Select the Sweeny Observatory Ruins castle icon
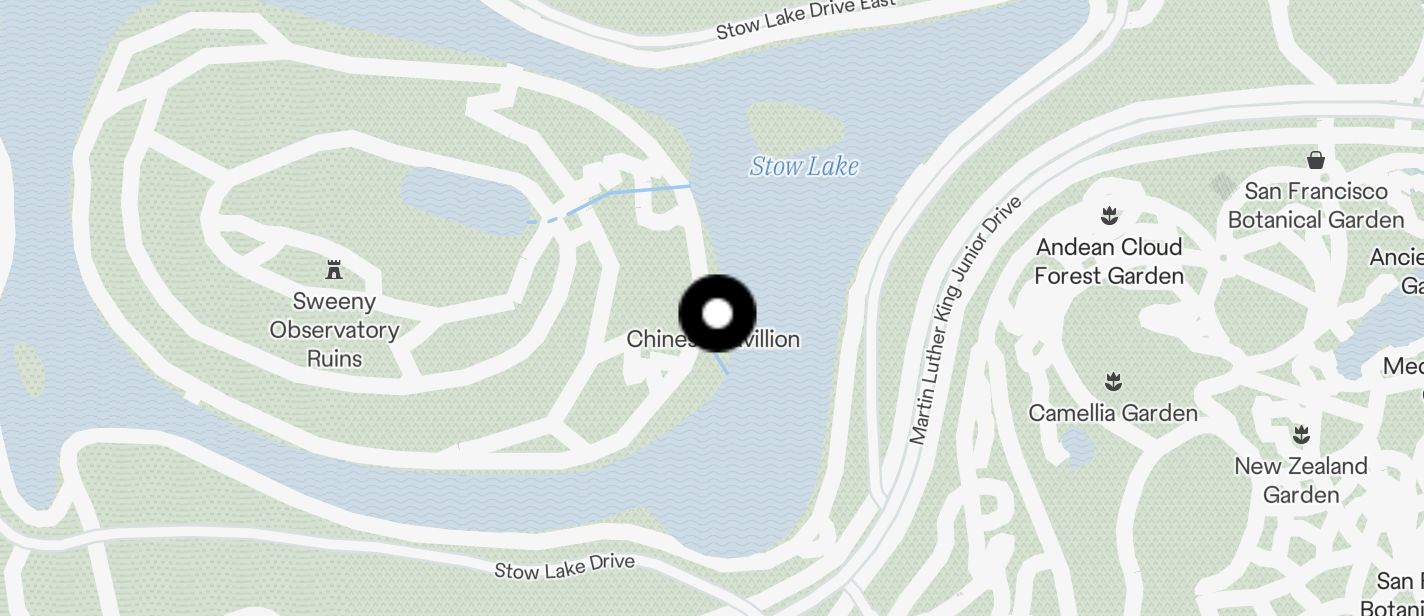 (334, 270)
